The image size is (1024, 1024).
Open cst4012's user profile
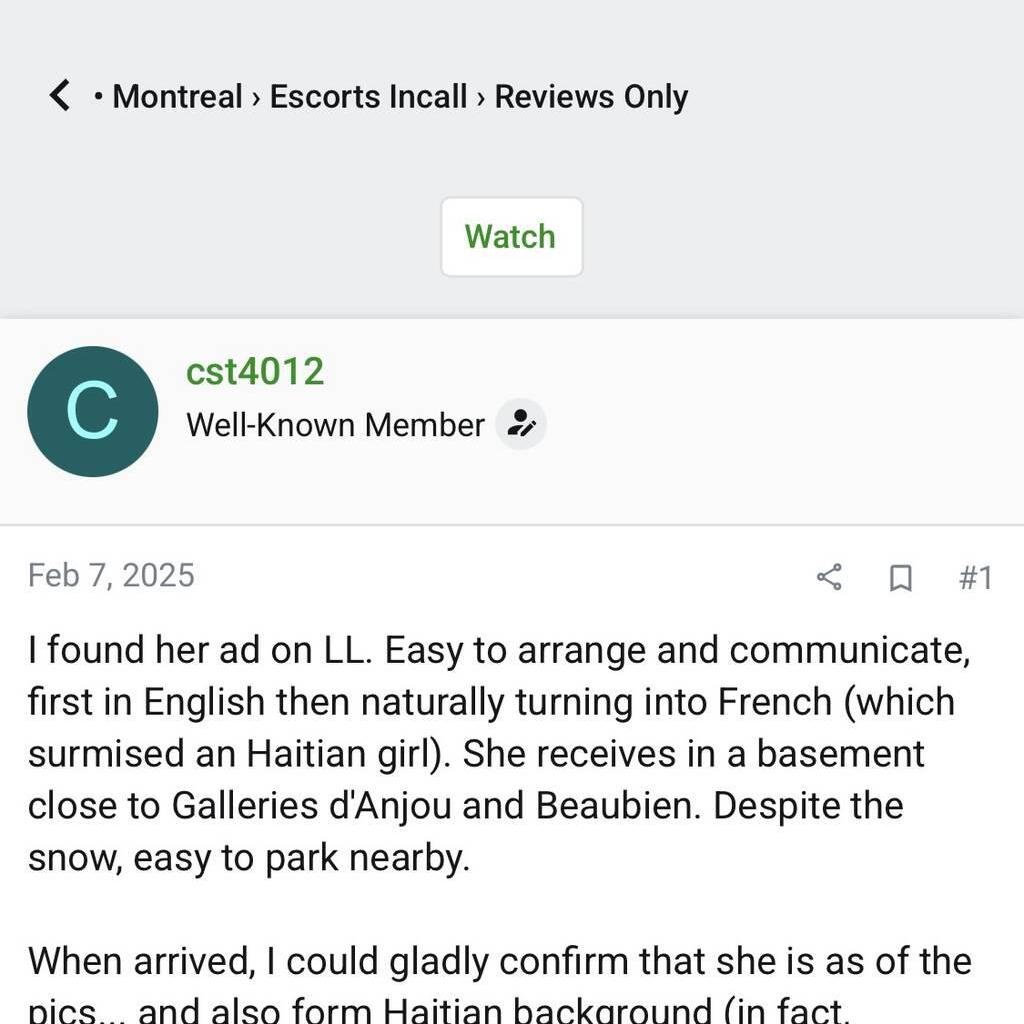(x=255, y=372)
